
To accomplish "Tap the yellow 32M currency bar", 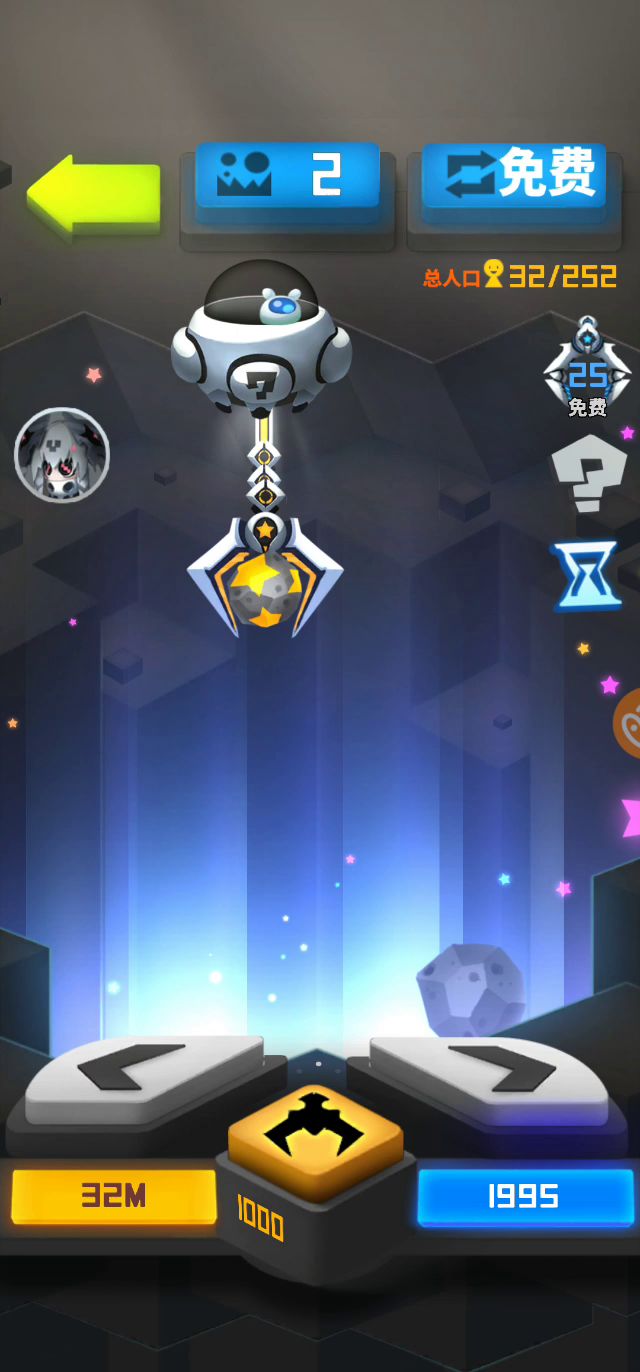I will (113, 1195).
